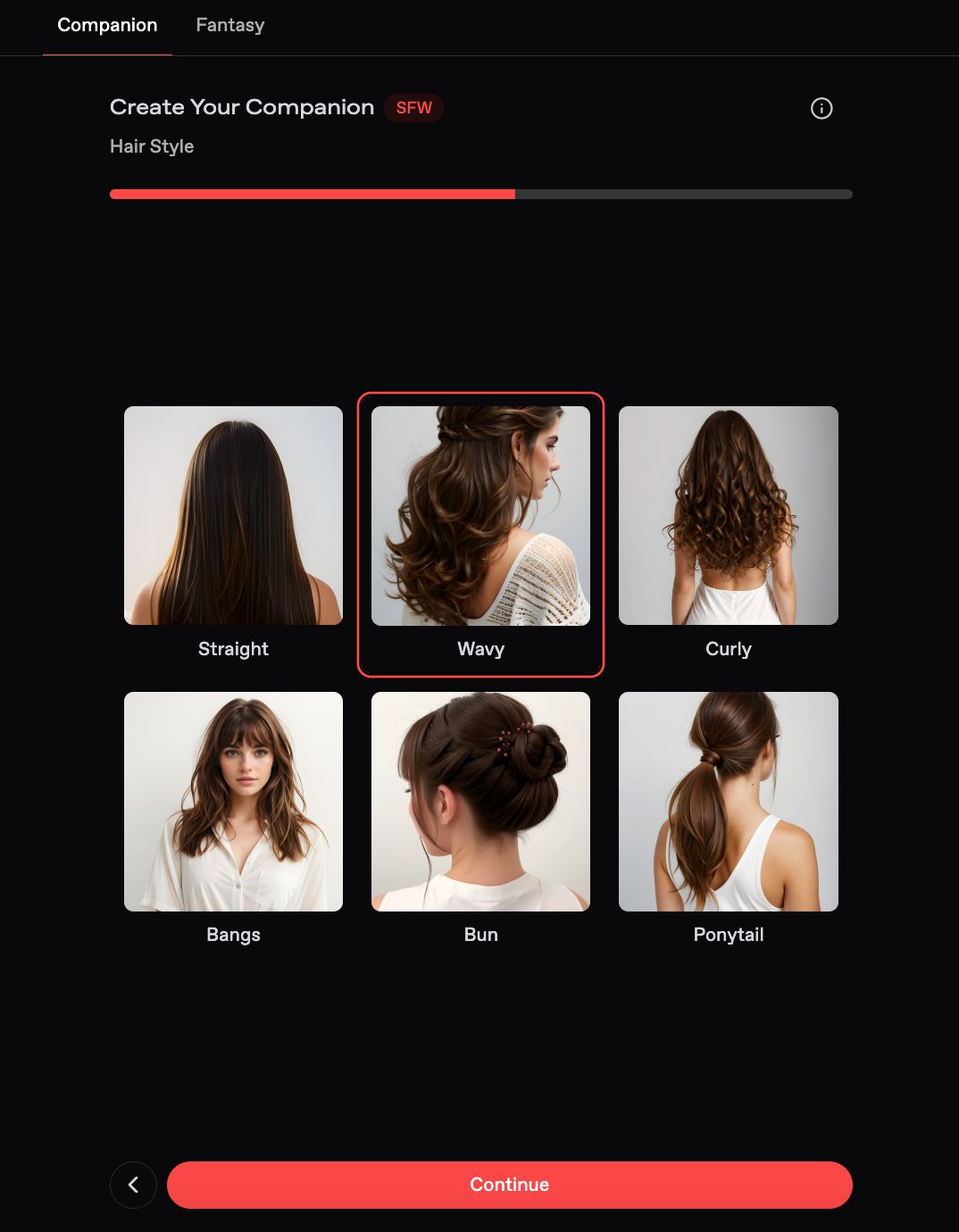Go back to the previous step
This screenshot has height=1232, width=959.
coord(133,1185)
